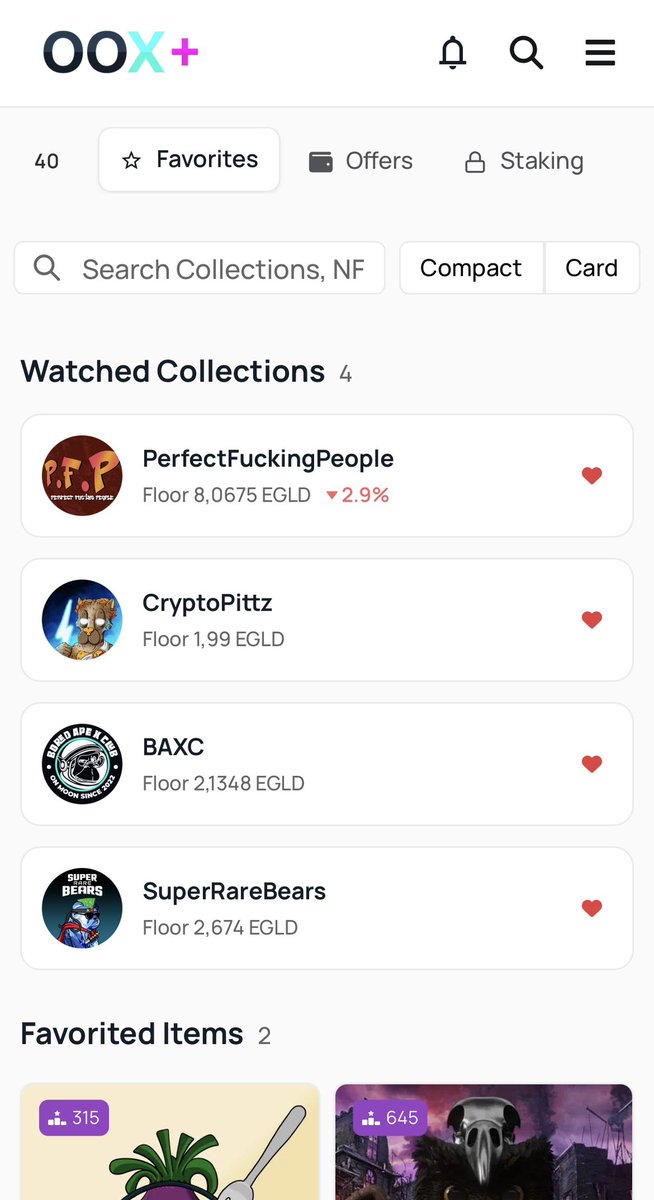Open the CryptoPittz collection
Image resolution: width=654 pixels, height=1200 pixels.
pos(327,620)
